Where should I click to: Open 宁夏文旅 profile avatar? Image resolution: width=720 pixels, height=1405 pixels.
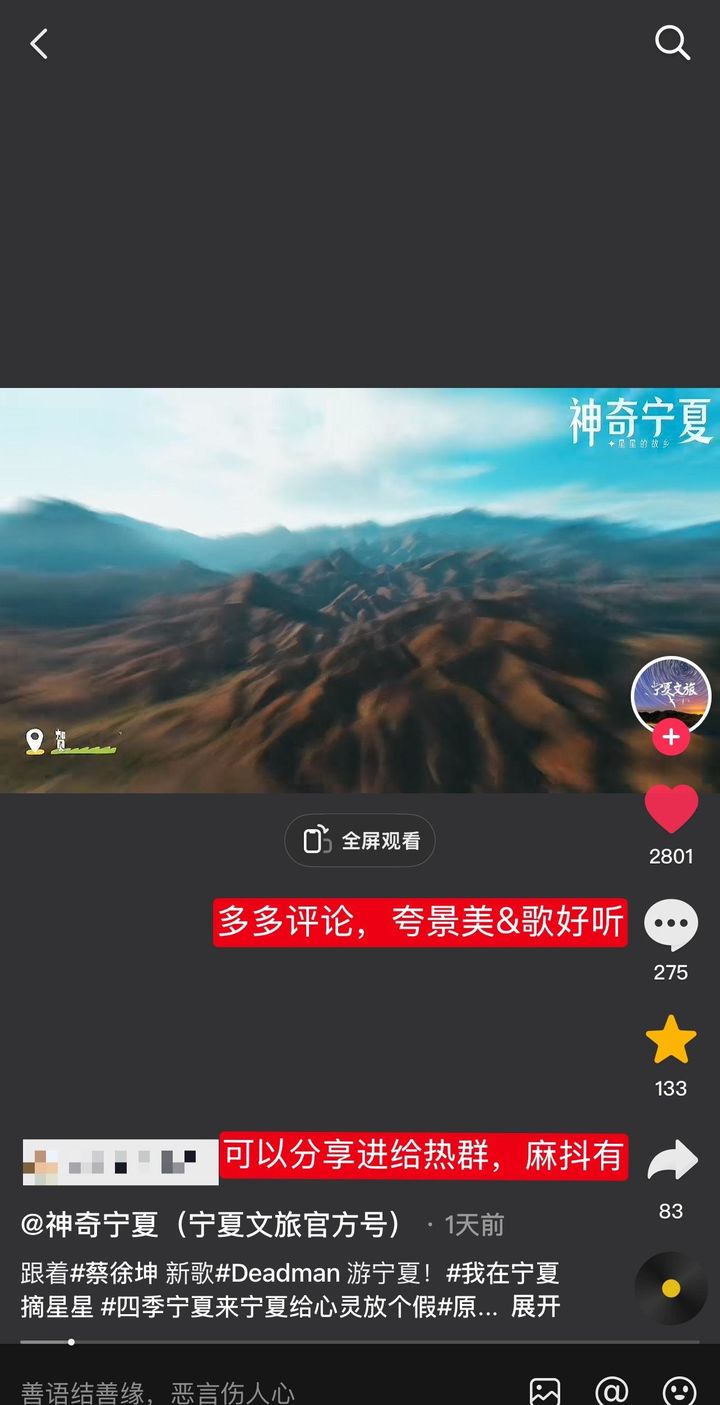[671, 694]
